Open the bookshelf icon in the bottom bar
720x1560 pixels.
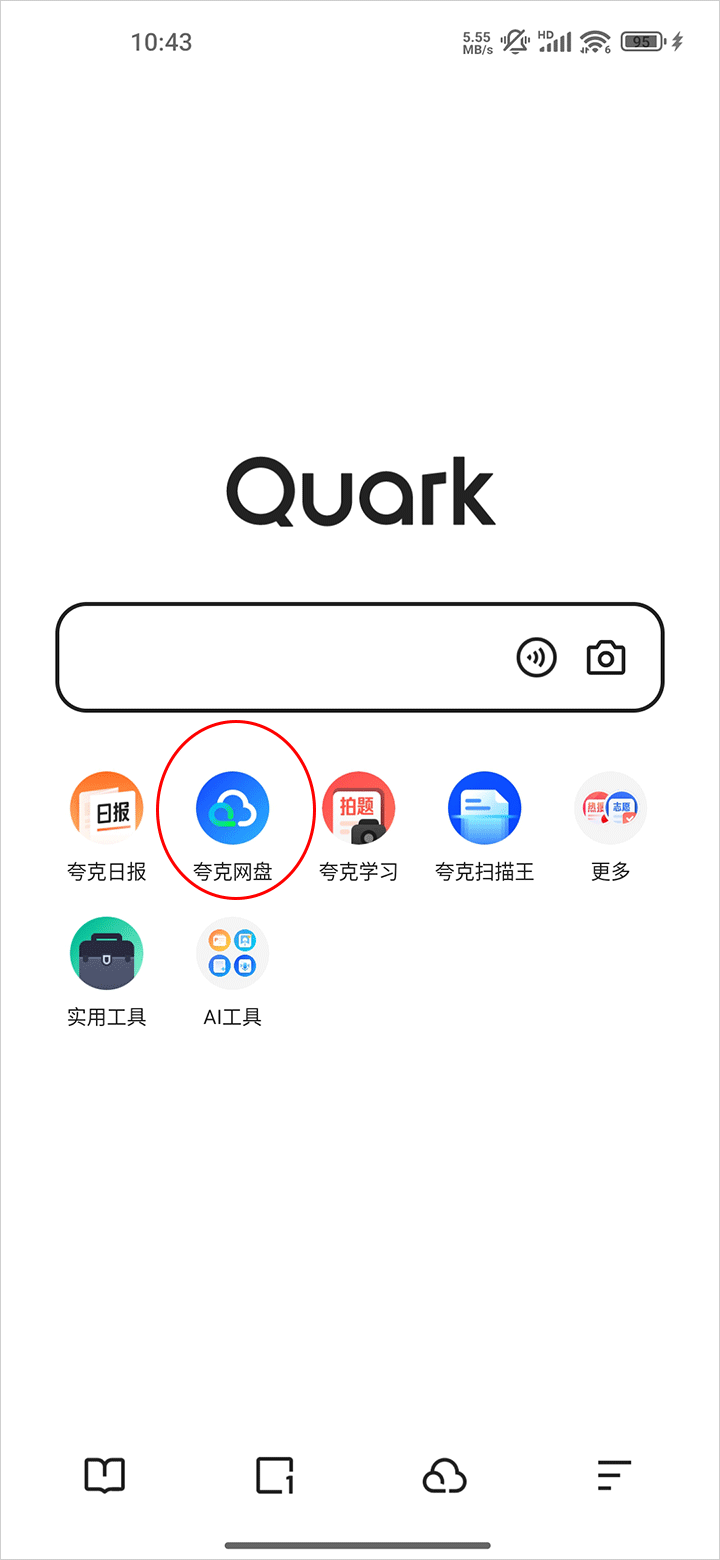[105, 1475]
